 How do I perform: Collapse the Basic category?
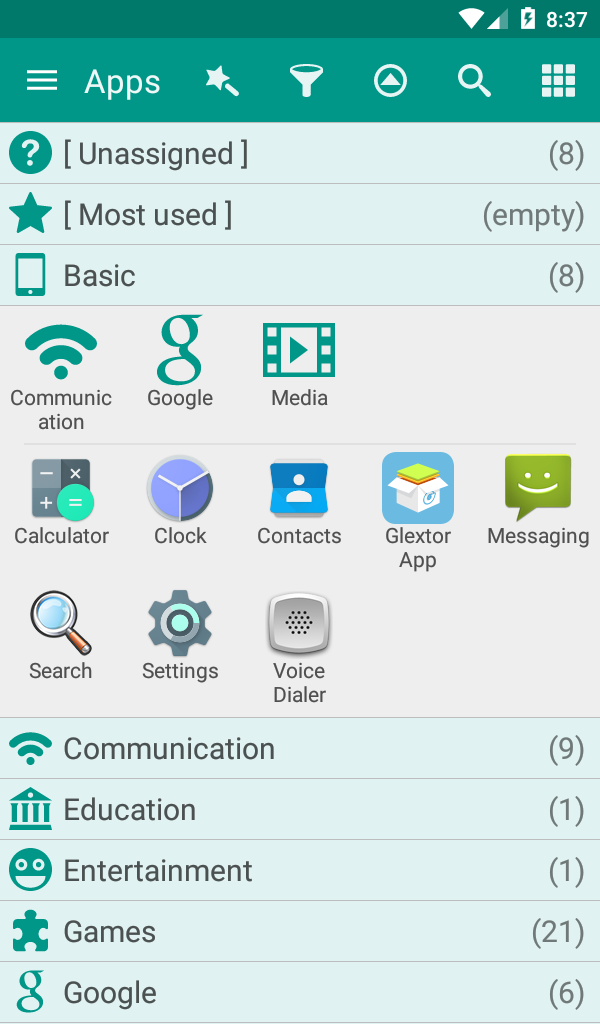[x=300, y=276]
